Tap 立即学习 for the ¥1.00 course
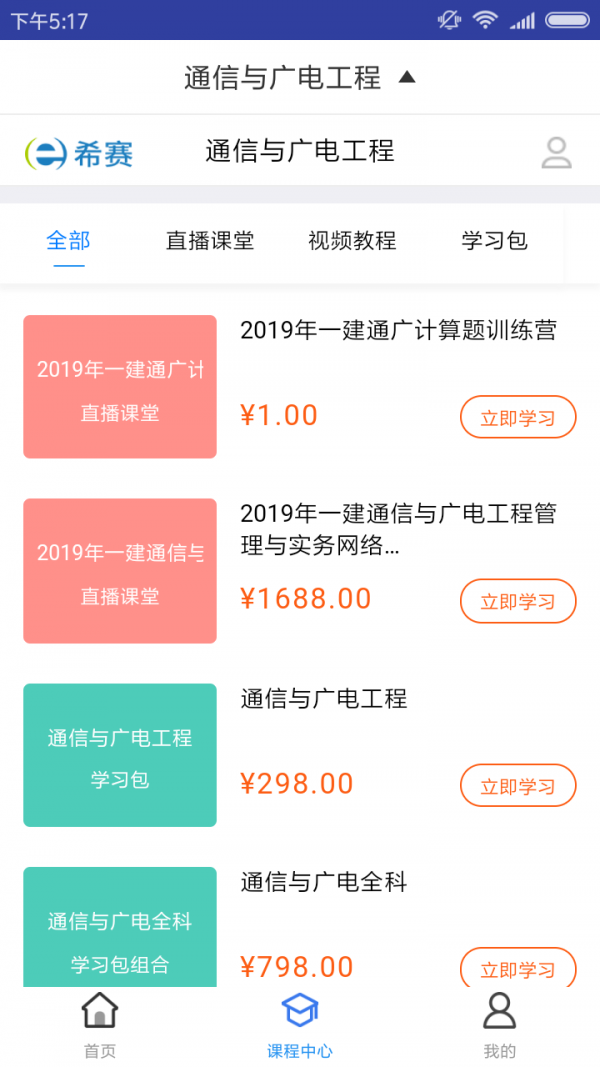This screenshot has width=600, height=1067. tap(518, 417)
